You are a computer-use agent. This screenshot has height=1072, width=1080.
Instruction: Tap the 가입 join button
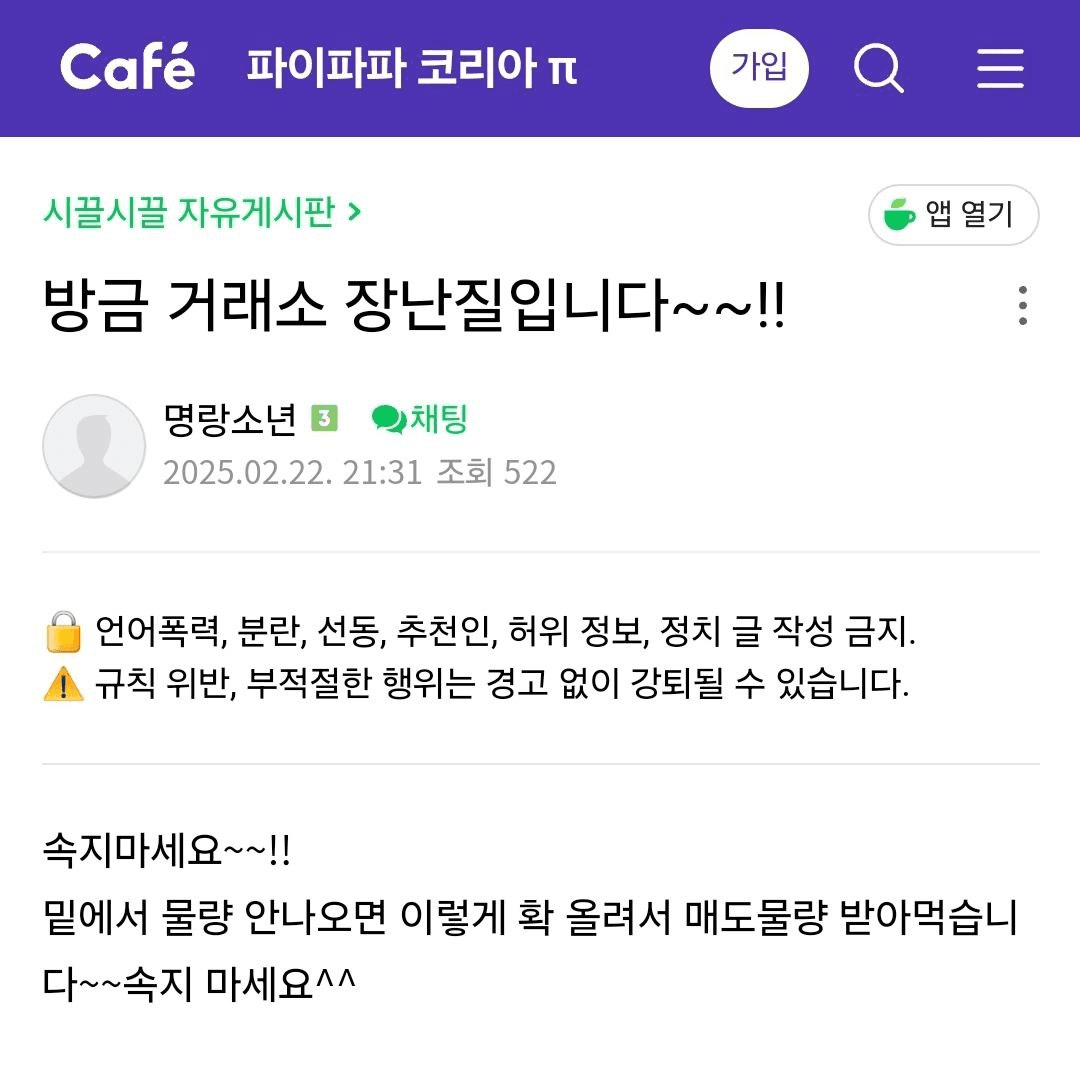click(759, 68)
